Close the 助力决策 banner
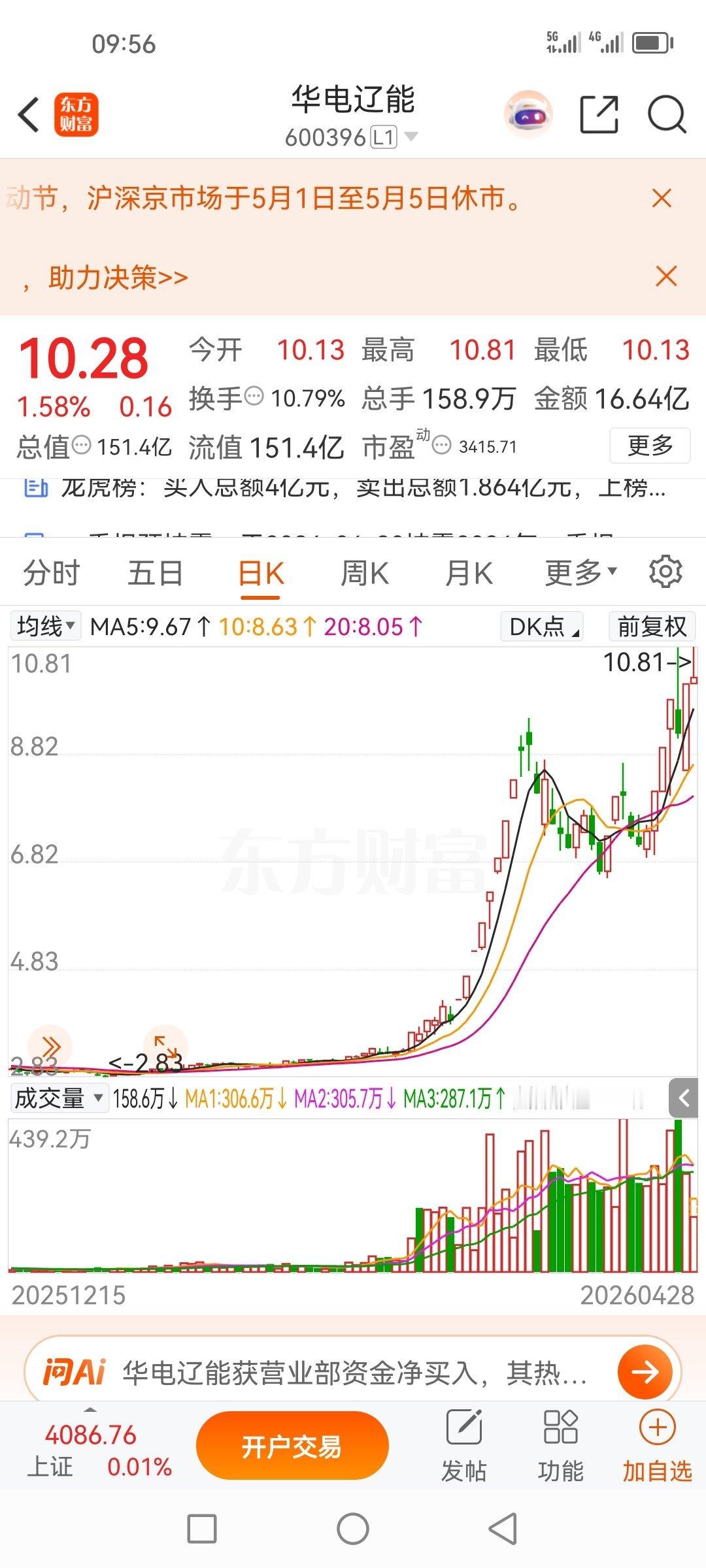 click(x=666, y=276)
